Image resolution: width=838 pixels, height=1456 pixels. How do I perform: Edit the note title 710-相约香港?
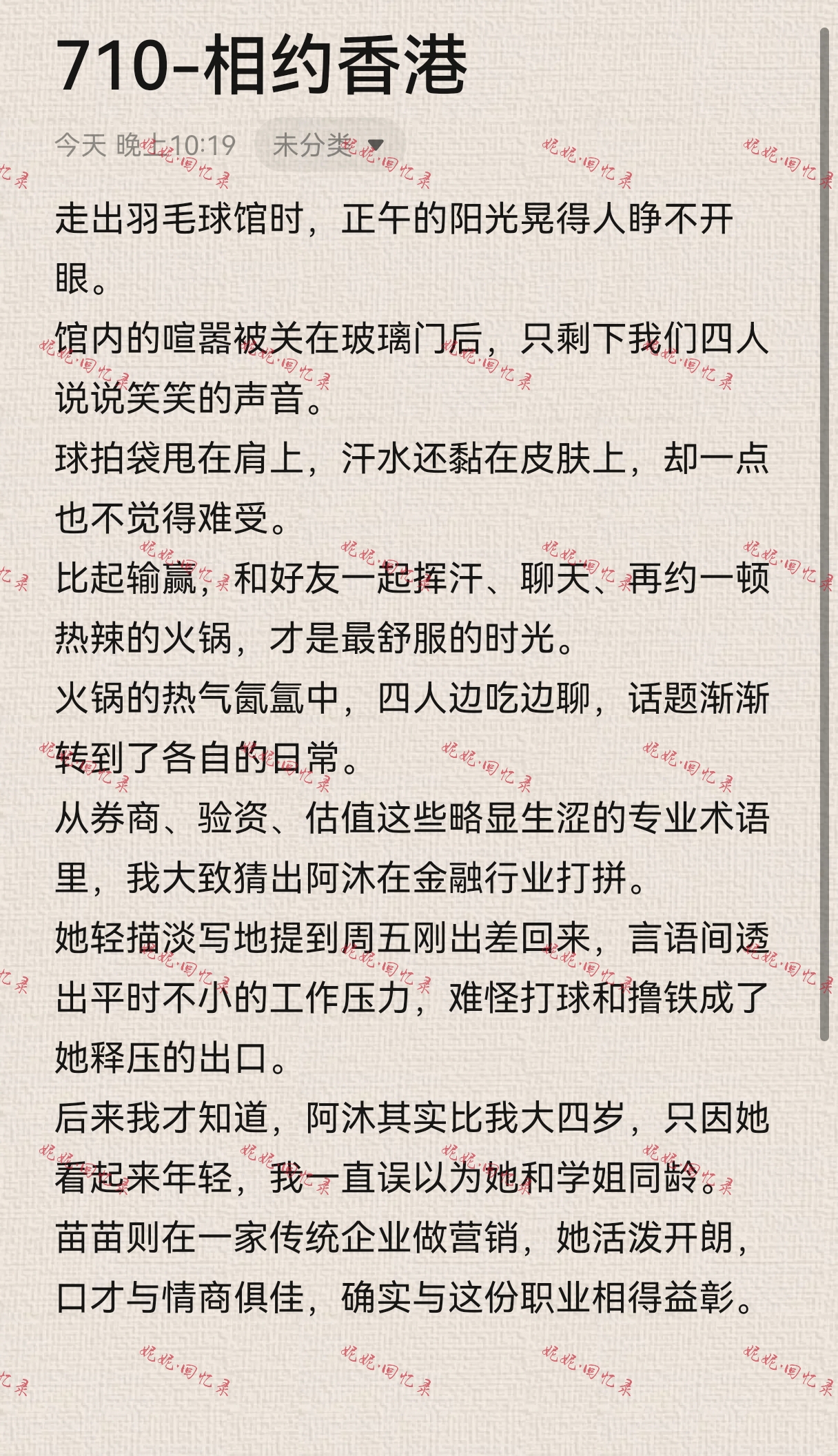click(261, 65)
